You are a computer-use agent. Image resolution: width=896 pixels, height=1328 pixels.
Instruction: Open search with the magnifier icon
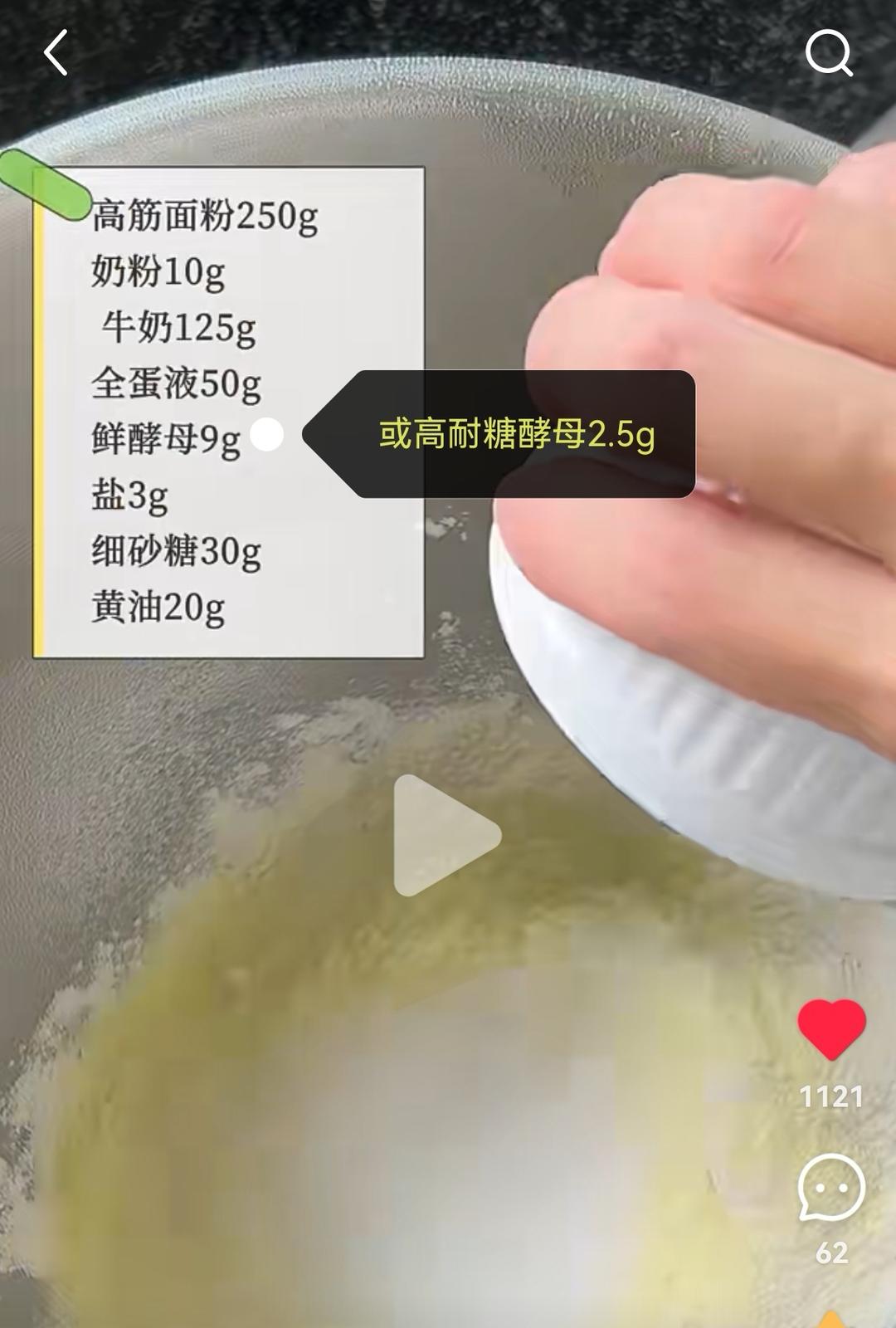pos(829,53)
